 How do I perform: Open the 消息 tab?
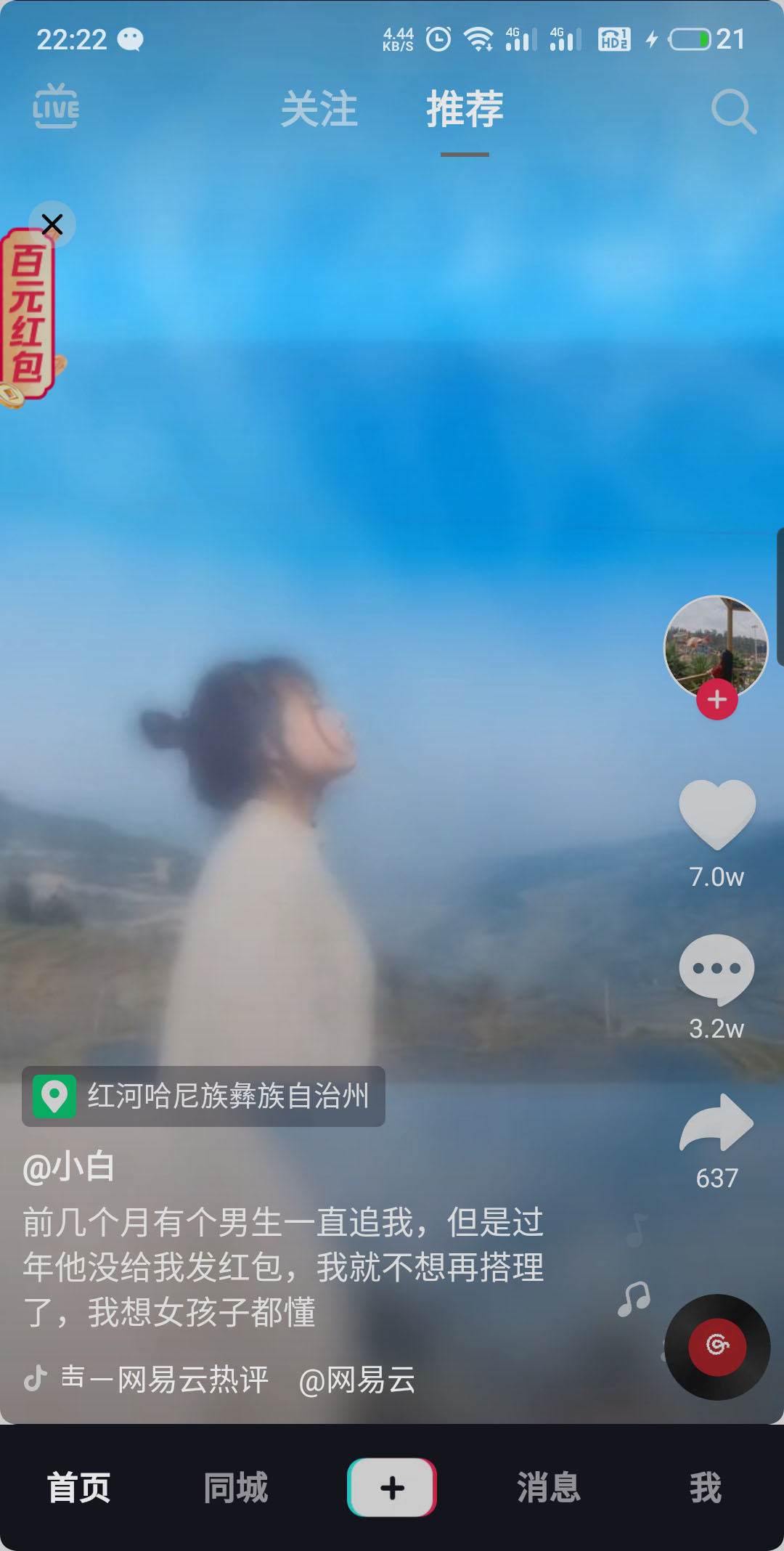(549, 1487)
